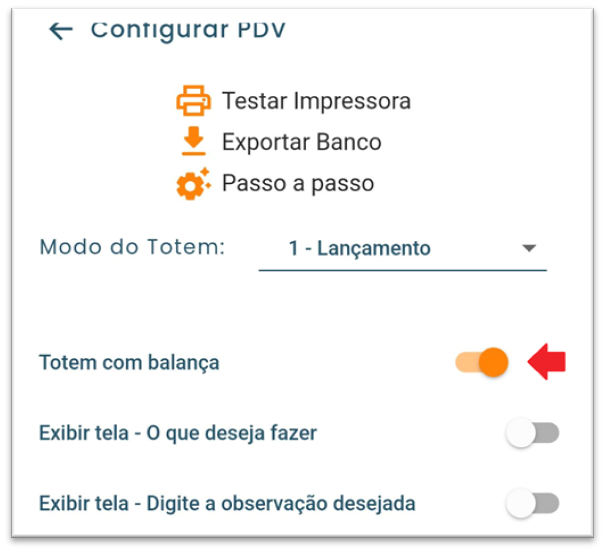Tap Testar Impressora
The width and height of the screenshot is (605, 552).
point(294,101)
